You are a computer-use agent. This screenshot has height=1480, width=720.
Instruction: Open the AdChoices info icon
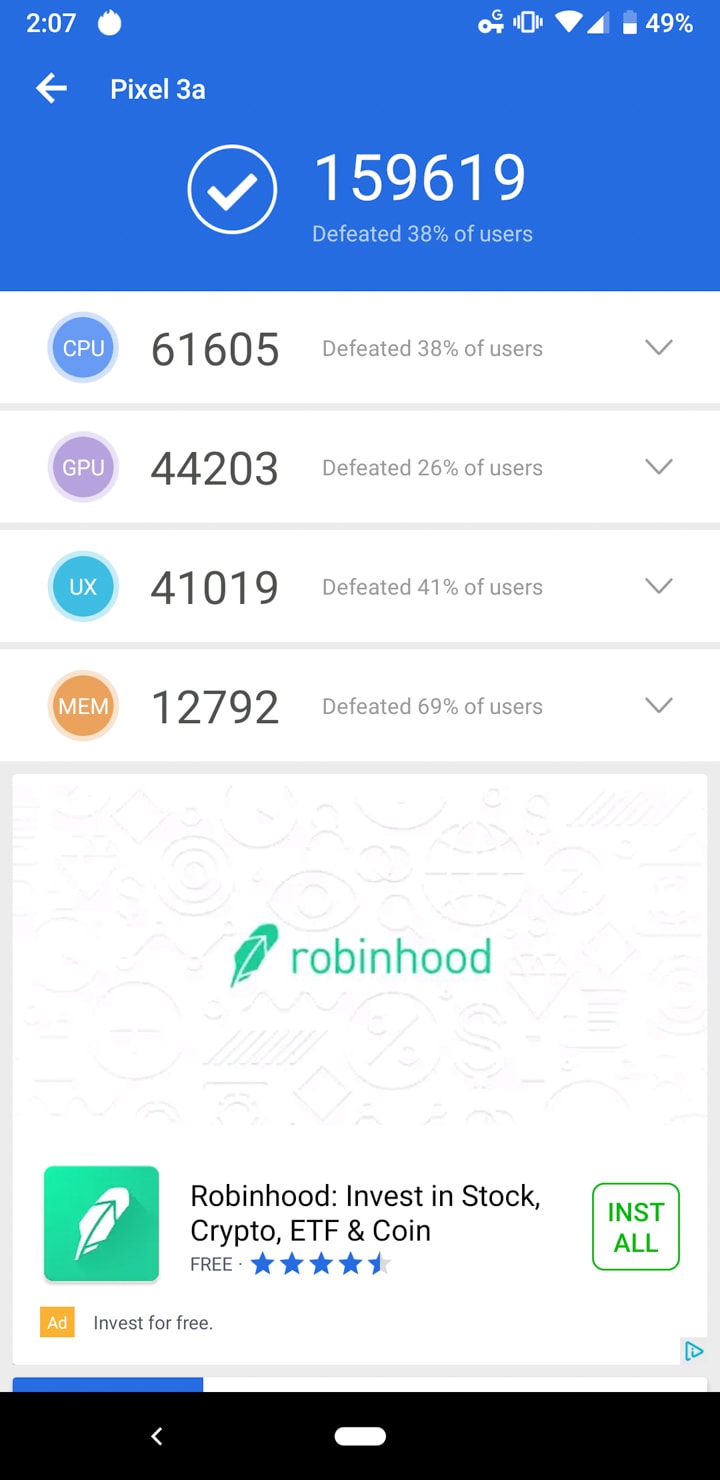click(693, 1351)
